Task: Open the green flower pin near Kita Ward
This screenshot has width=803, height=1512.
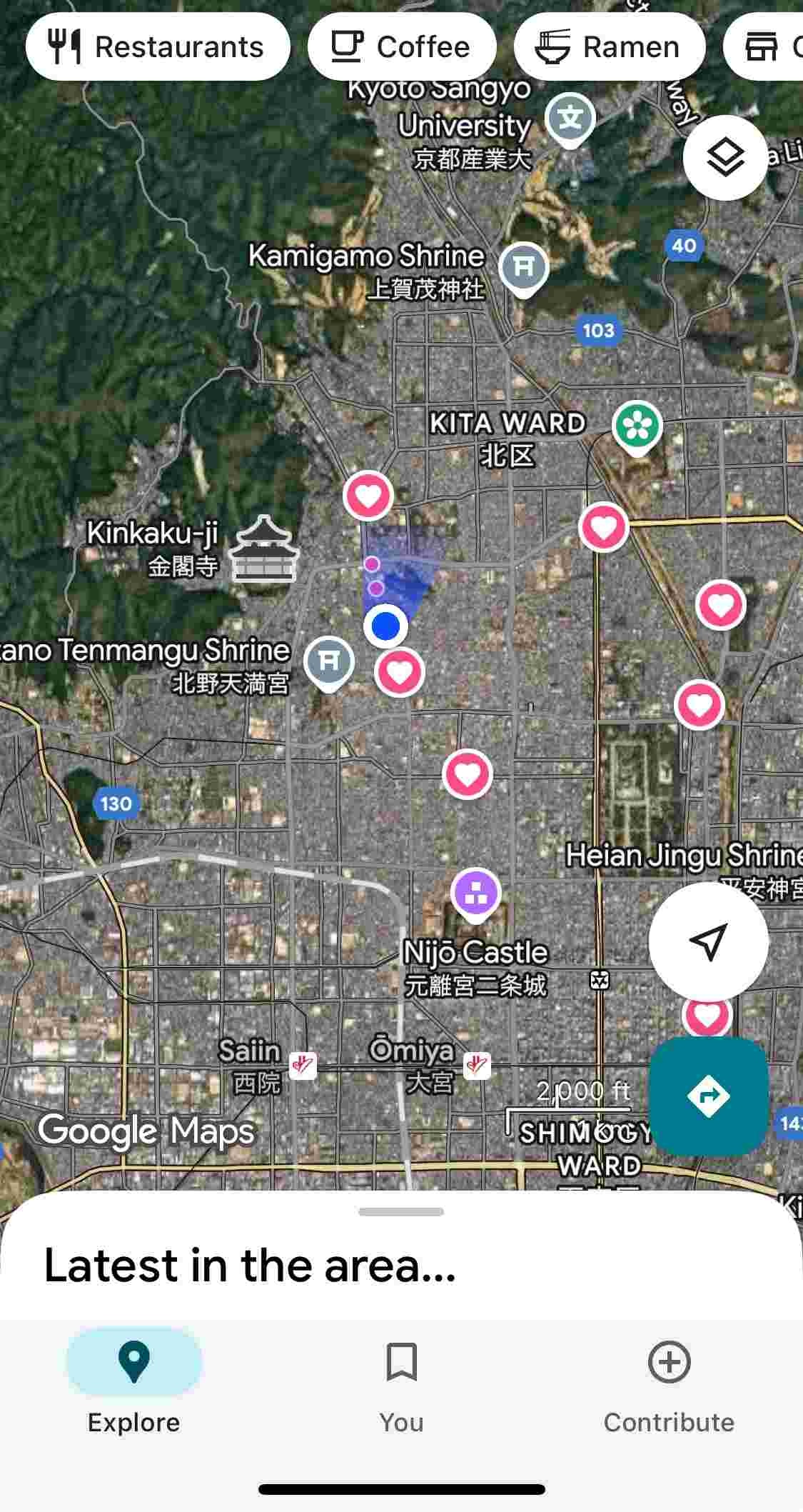Action: point(637,426)
